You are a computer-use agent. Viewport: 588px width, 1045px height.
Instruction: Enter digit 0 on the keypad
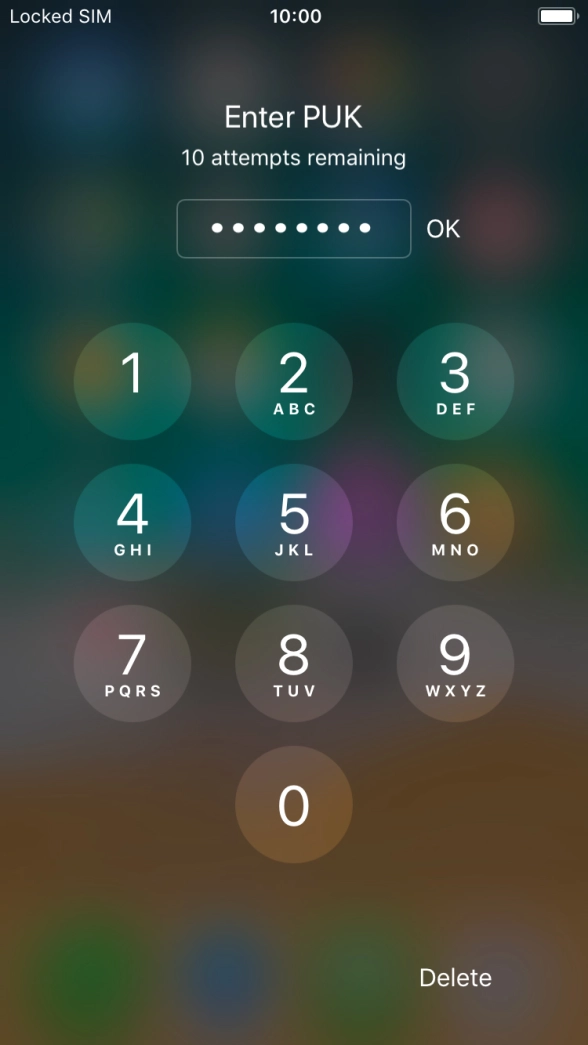pyautogui.click(x=294, y=804)
